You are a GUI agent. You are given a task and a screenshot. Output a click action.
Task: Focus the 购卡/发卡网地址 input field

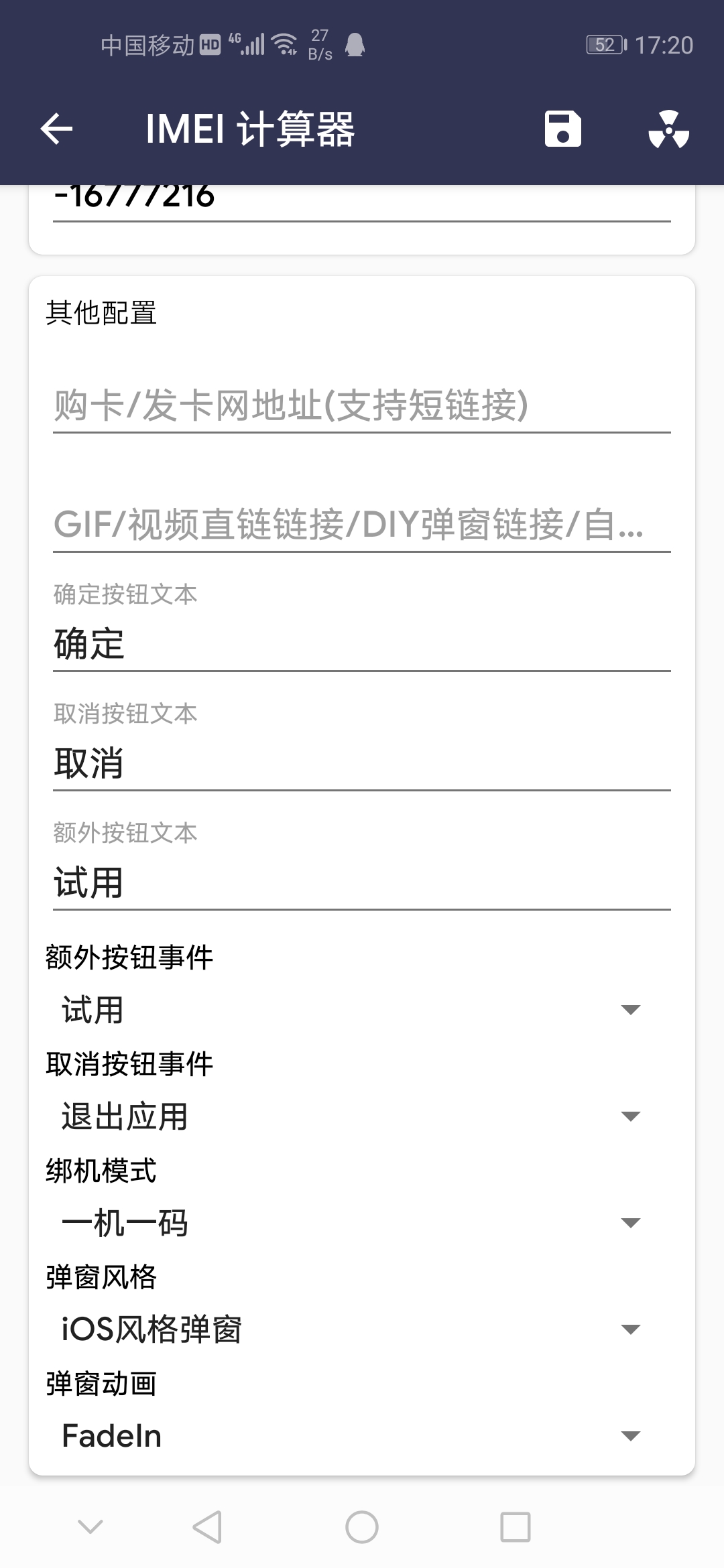(362, 406)
